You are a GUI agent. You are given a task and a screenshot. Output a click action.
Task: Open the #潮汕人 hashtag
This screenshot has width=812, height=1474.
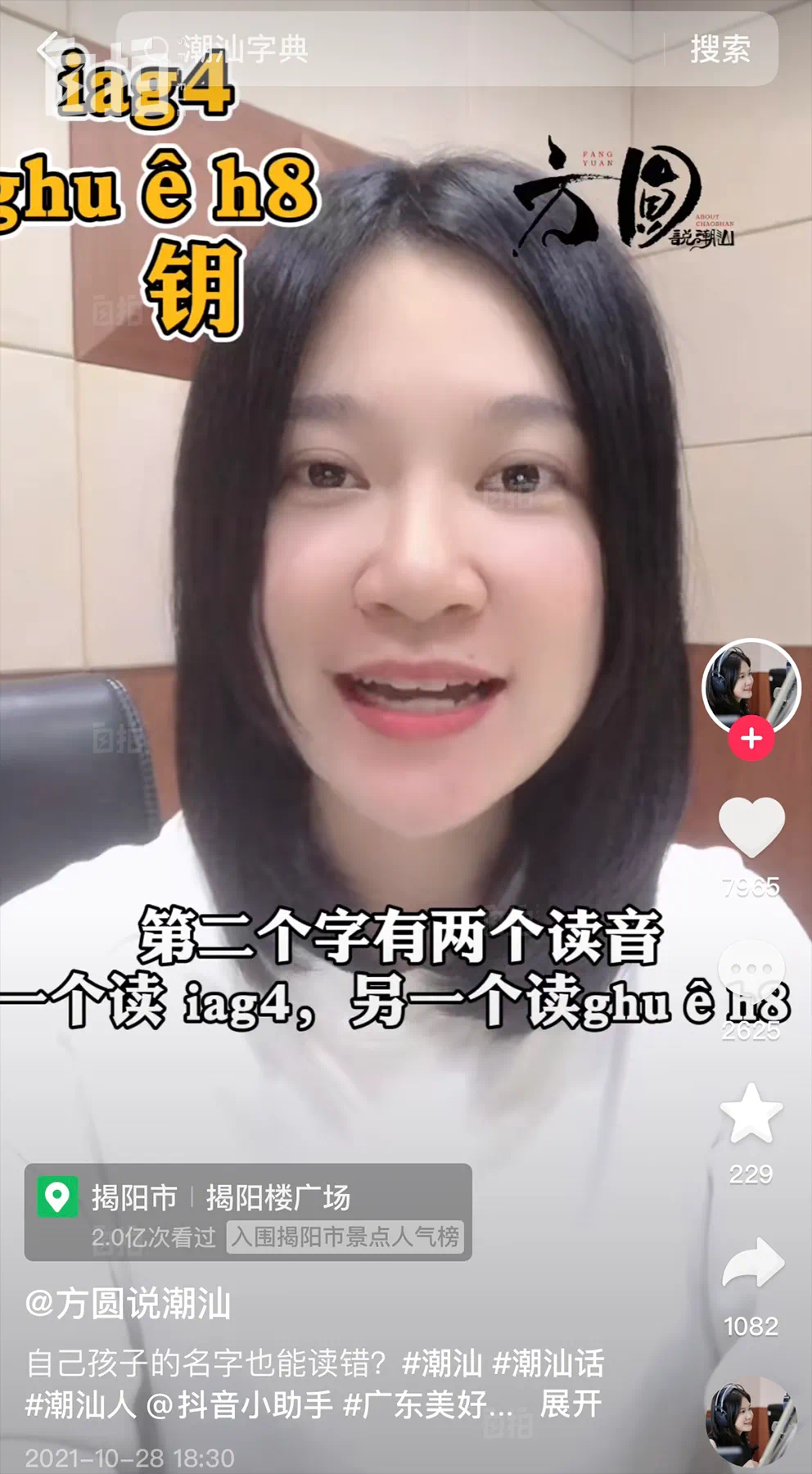click(x=80, y=1404)
